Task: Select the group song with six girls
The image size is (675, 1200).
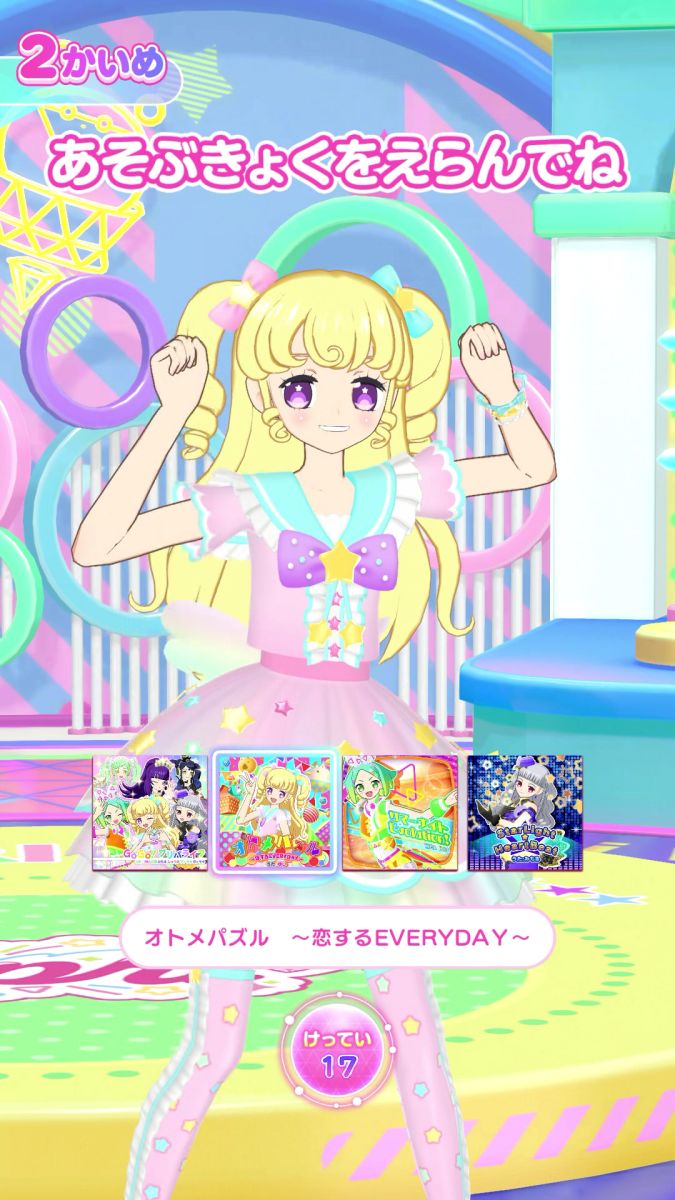Action: 151,813
